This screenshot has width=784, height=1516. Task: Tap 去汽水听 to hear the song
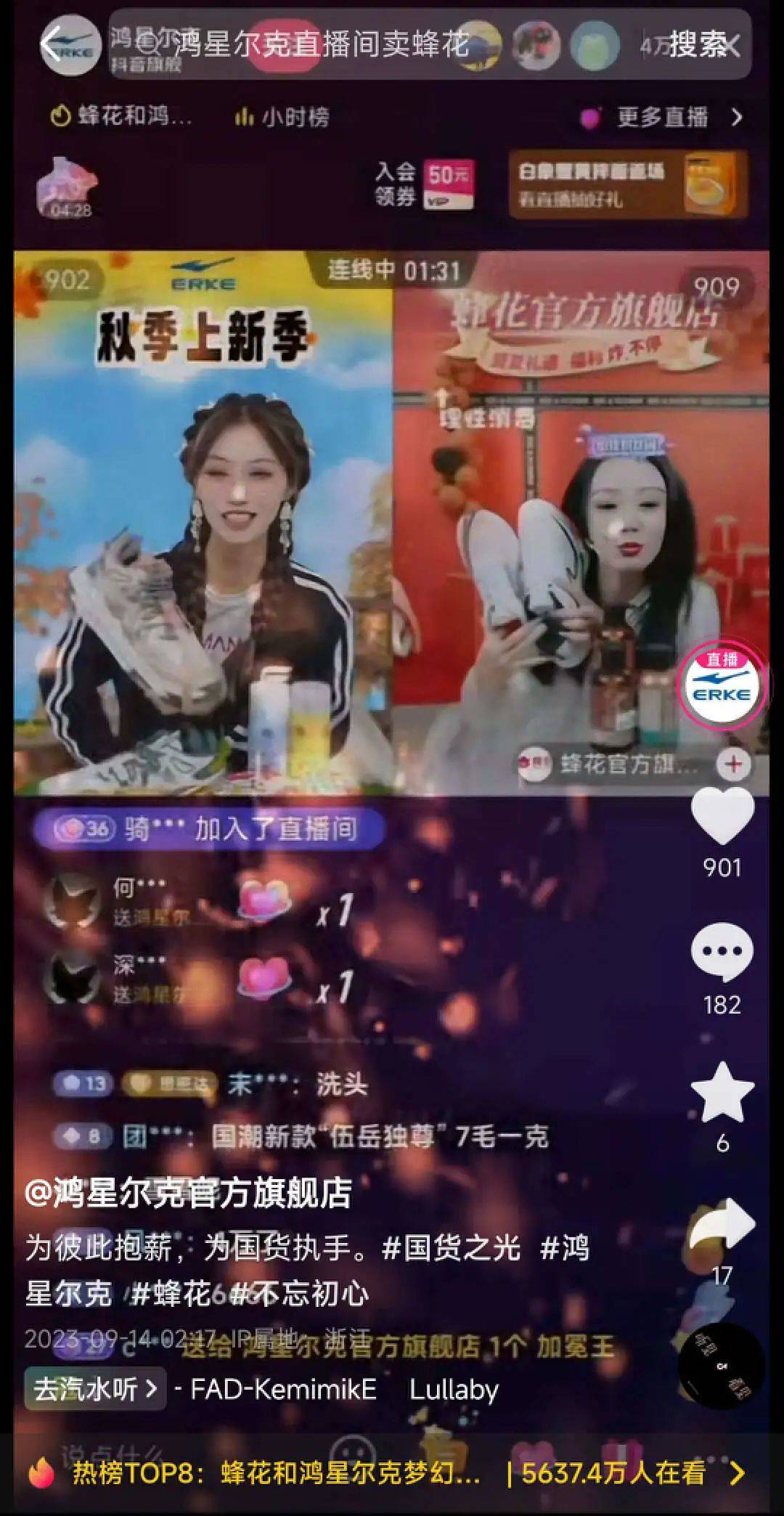(94, 1389)
